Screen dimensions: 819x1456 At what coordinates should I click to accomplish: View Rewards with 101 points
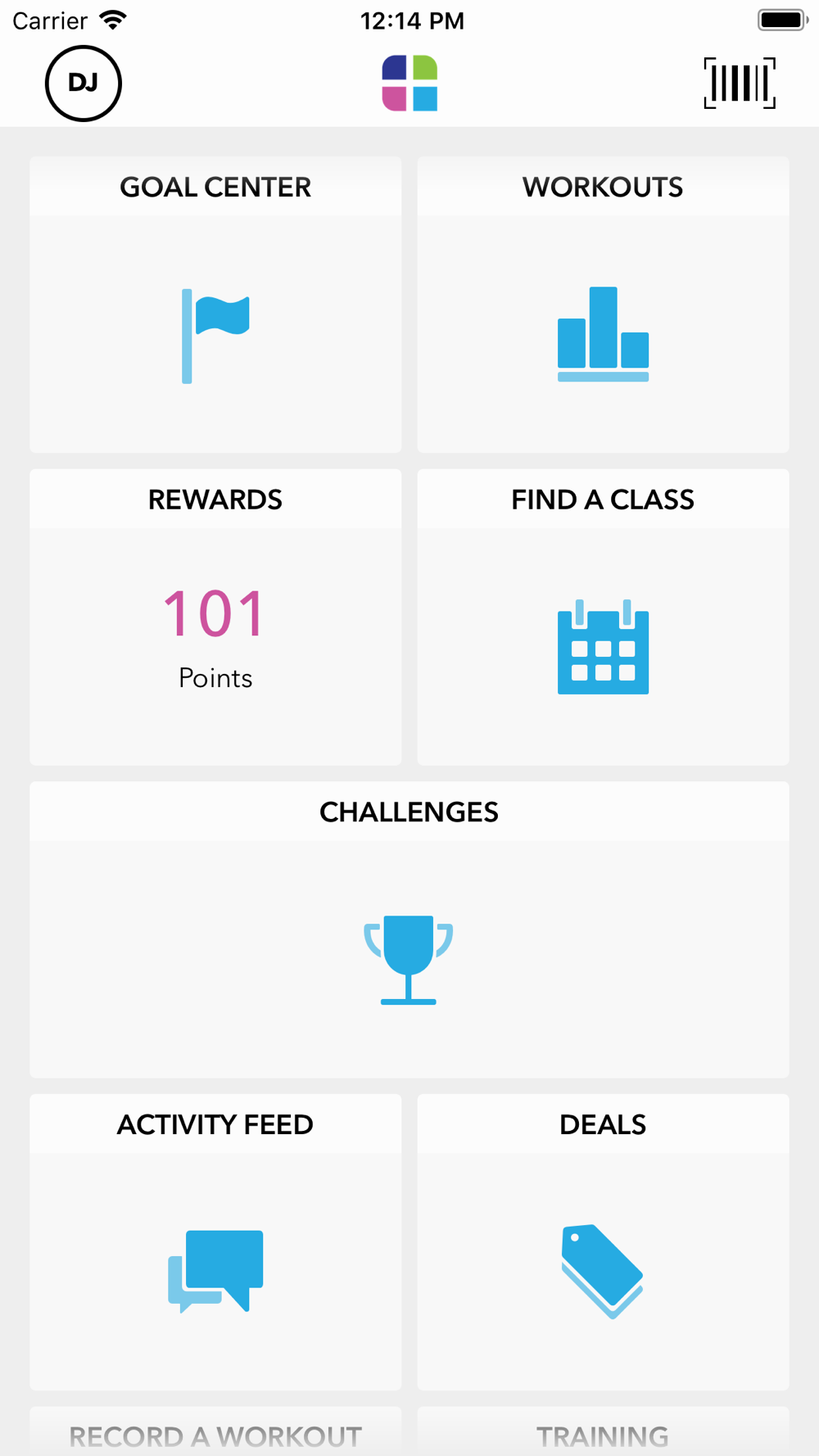215,617
